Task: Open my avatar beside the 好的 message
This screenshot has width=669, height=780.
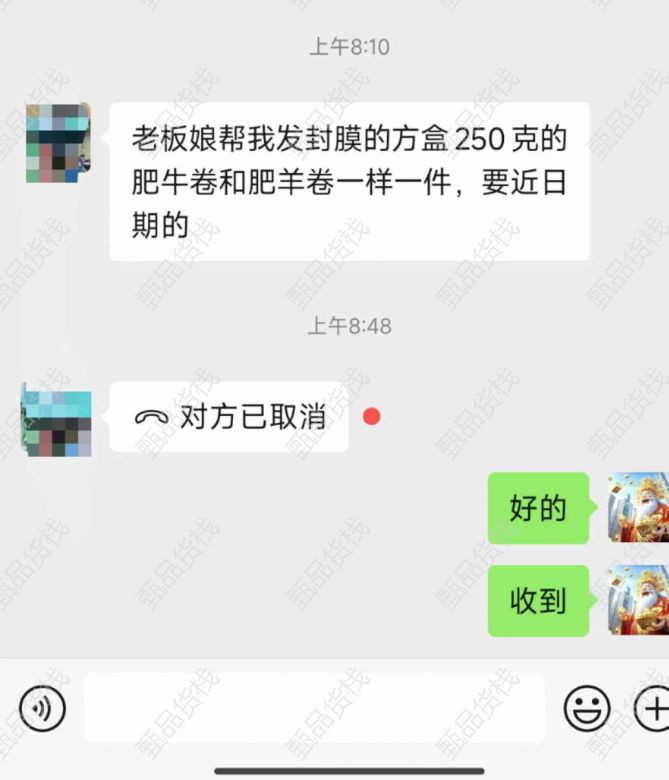Action: [638, 508]
